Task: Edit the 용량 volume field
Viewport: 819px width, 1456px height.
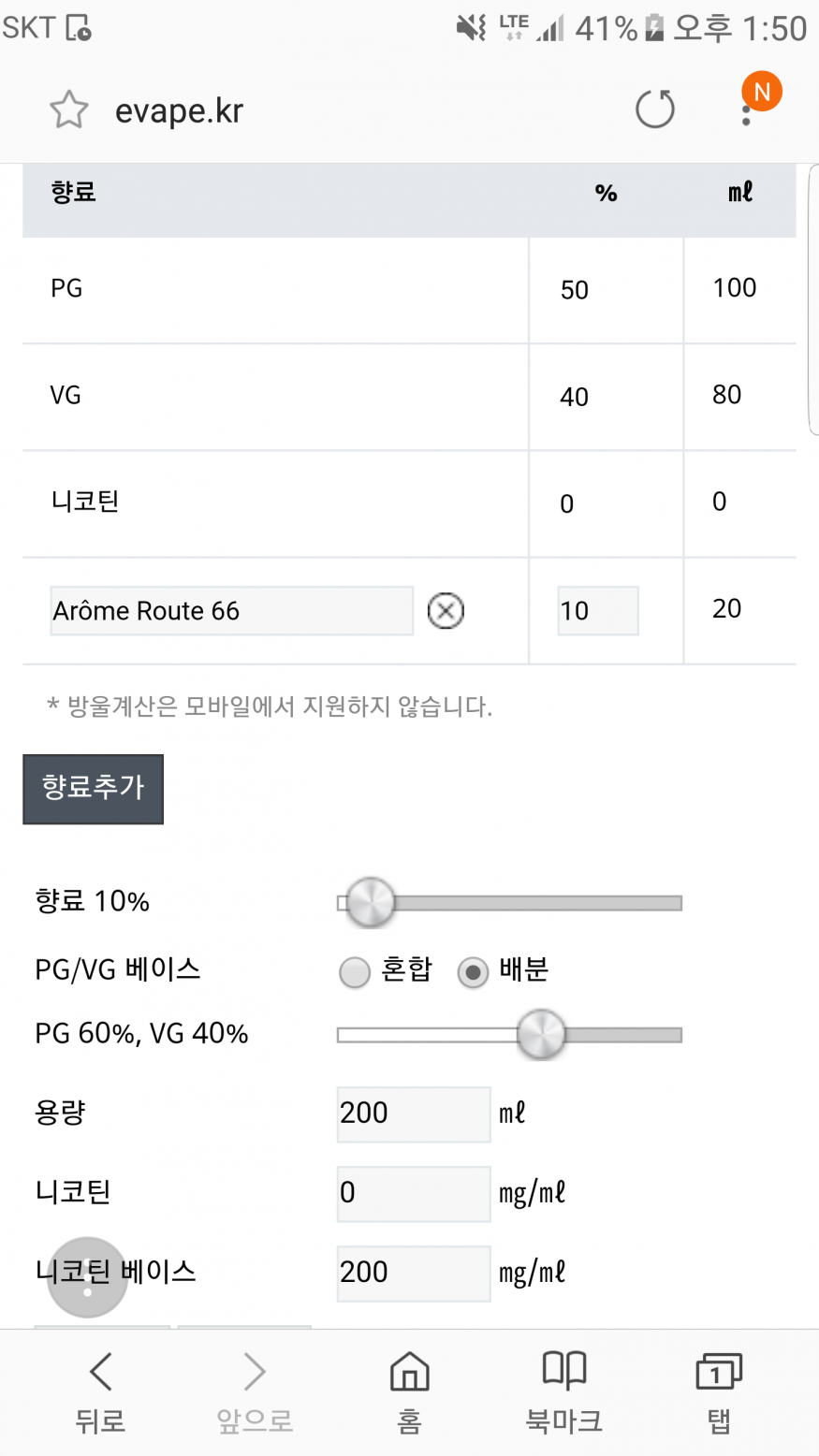Action: 413,1114
